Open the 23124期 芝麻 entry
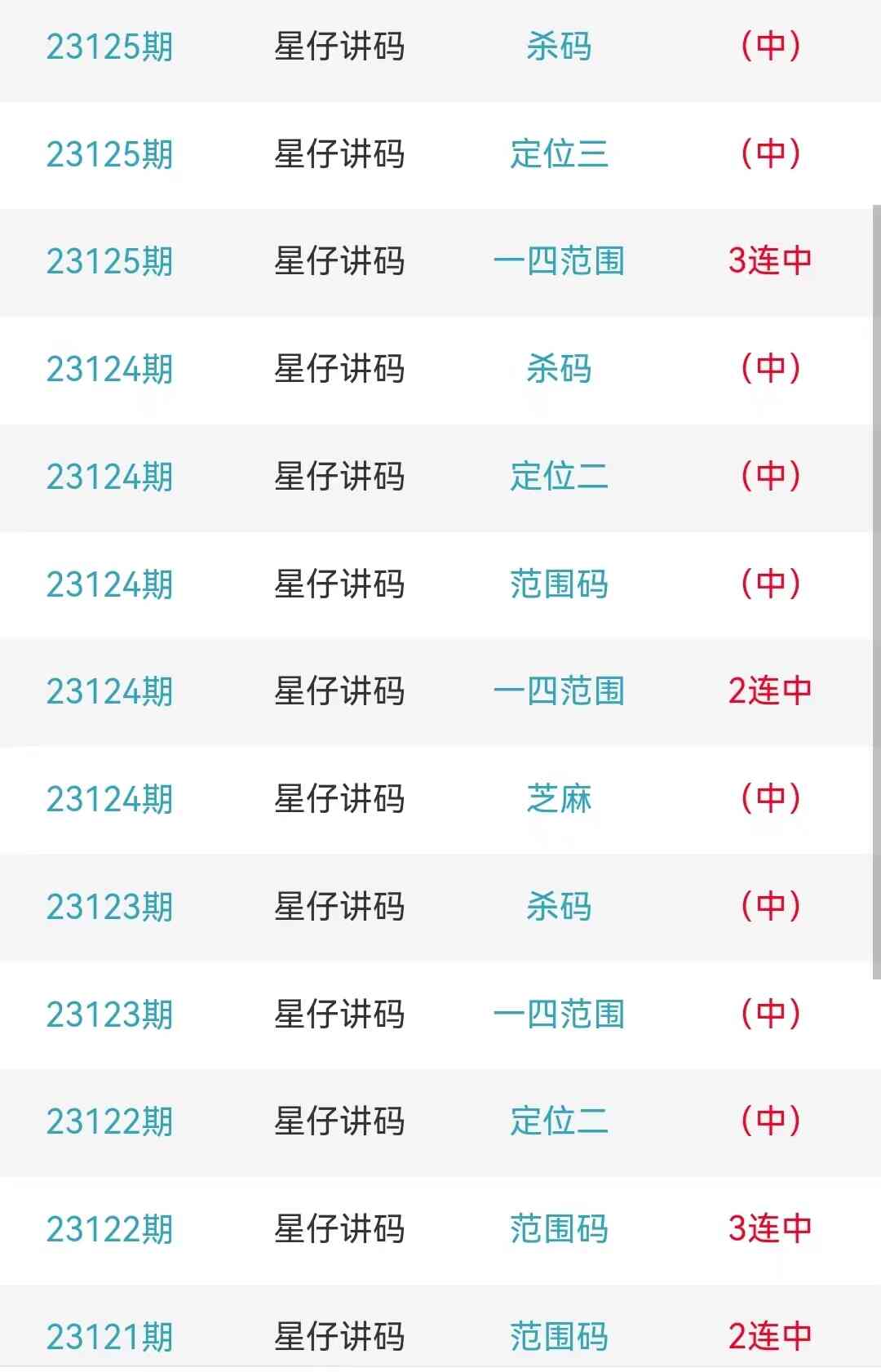Image resolution: width=881 pixels, height=1372 pixels. (559, 799)
